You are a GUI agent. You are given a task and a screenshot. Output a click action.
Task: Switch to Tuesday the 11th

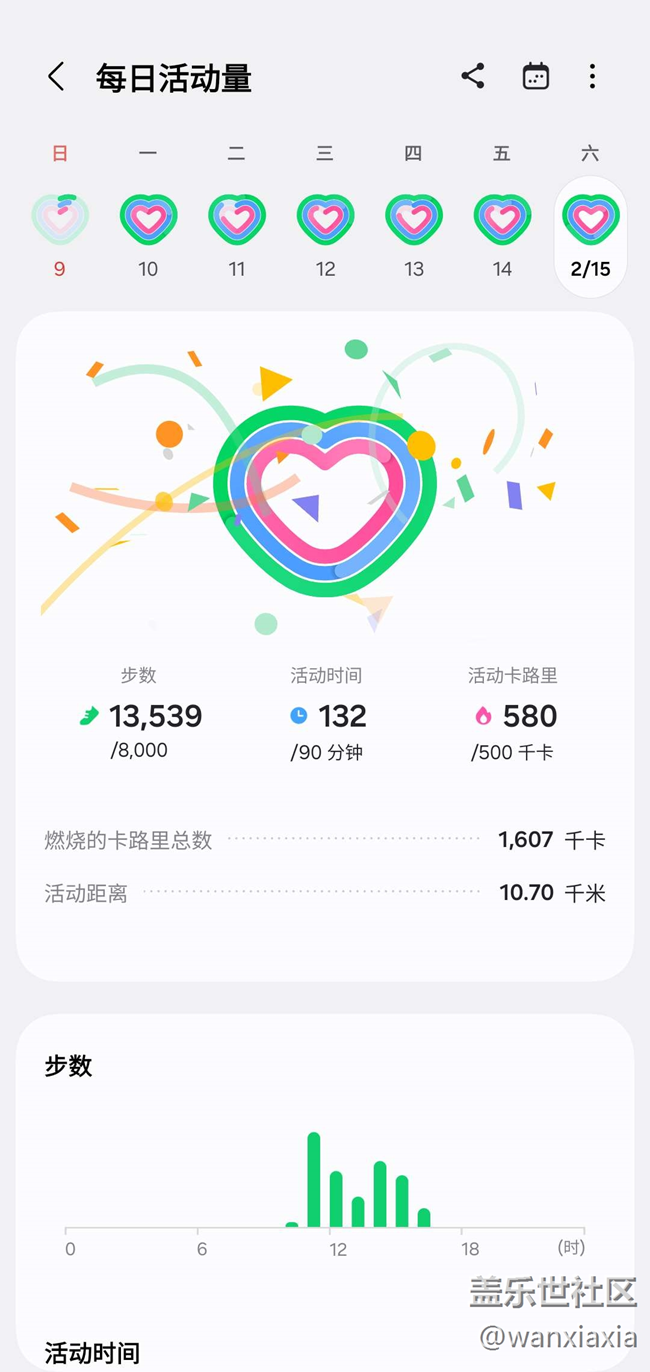(237, 230)
